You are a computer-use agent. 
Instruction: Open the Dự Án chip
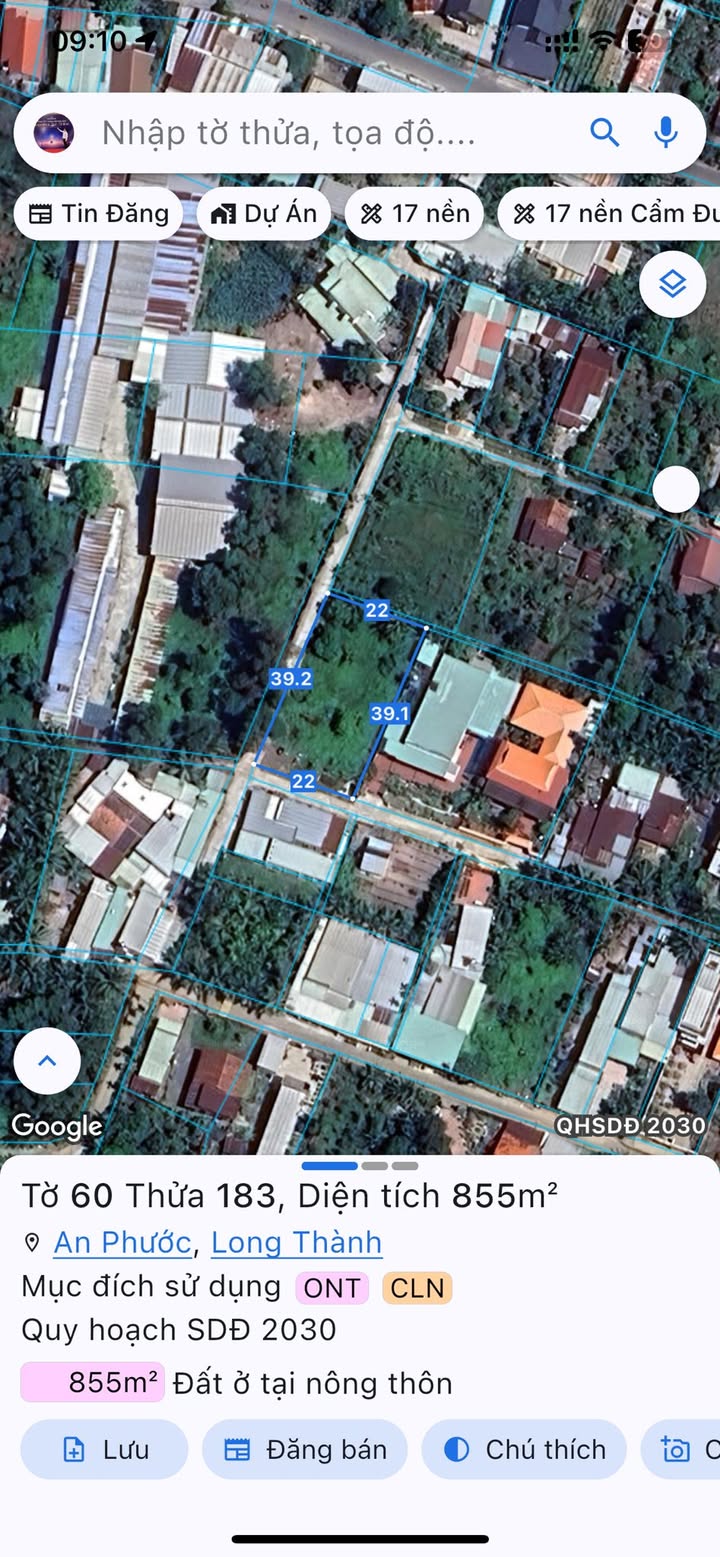(264, 213)
